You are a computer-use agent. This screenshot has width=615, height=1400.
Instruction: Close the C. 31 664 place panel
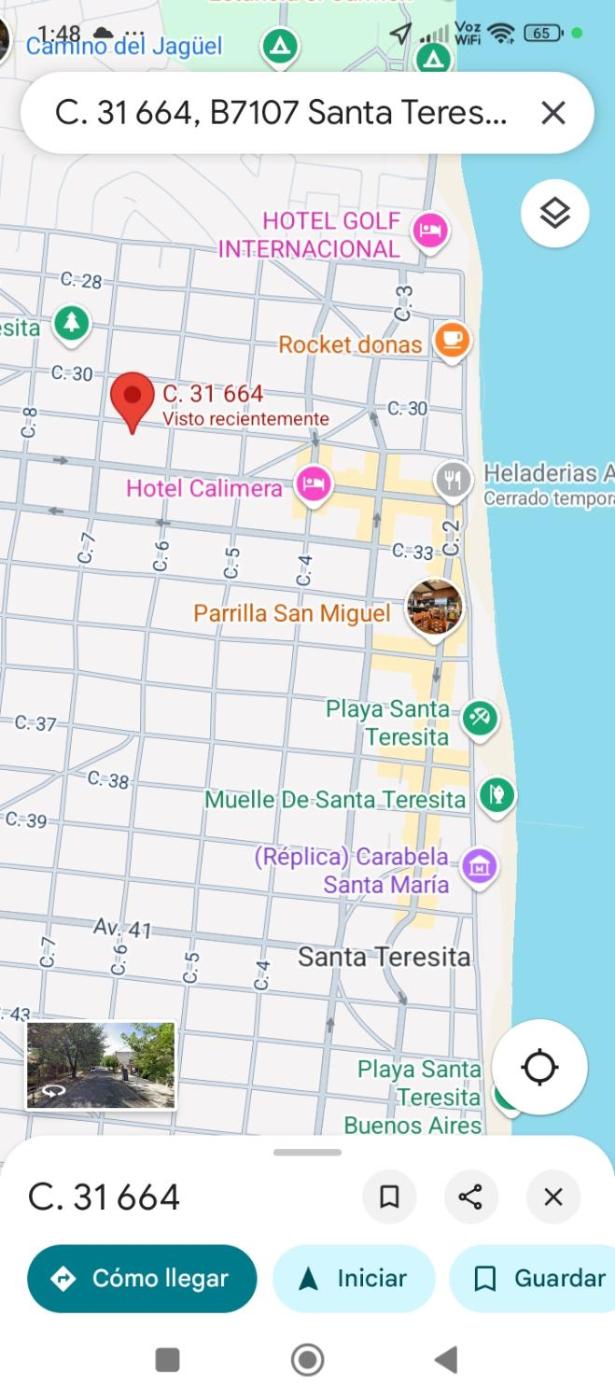tap(553, 1196)
